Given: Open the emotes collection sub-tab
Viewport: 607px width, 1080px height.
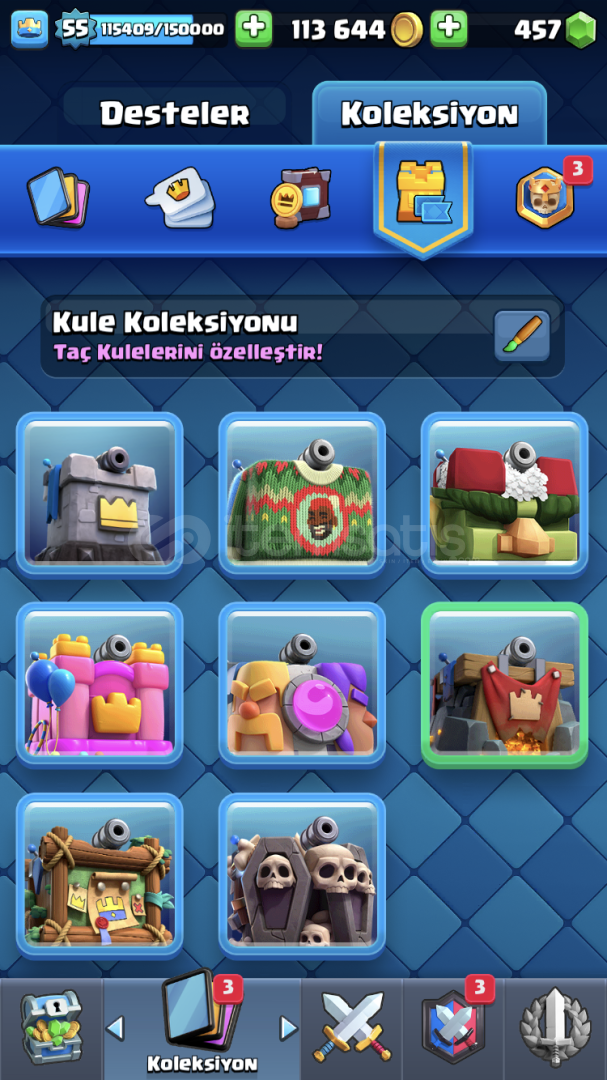Looking at the screenshot, I should point(180,198).
